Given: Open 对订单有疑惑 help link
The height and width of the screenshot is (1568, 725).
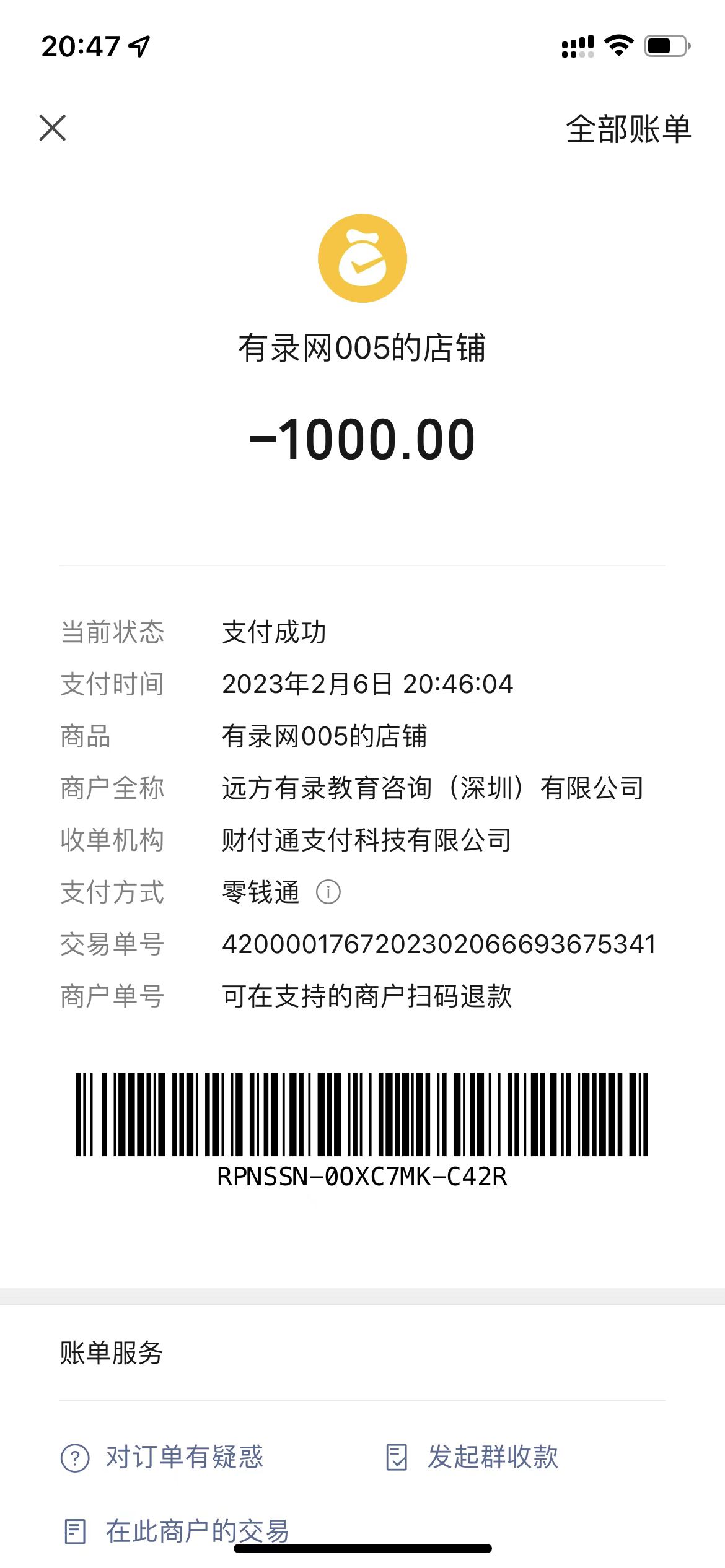Looking at the screenshot, I should pyautogui.click(x=162, y=1457).
